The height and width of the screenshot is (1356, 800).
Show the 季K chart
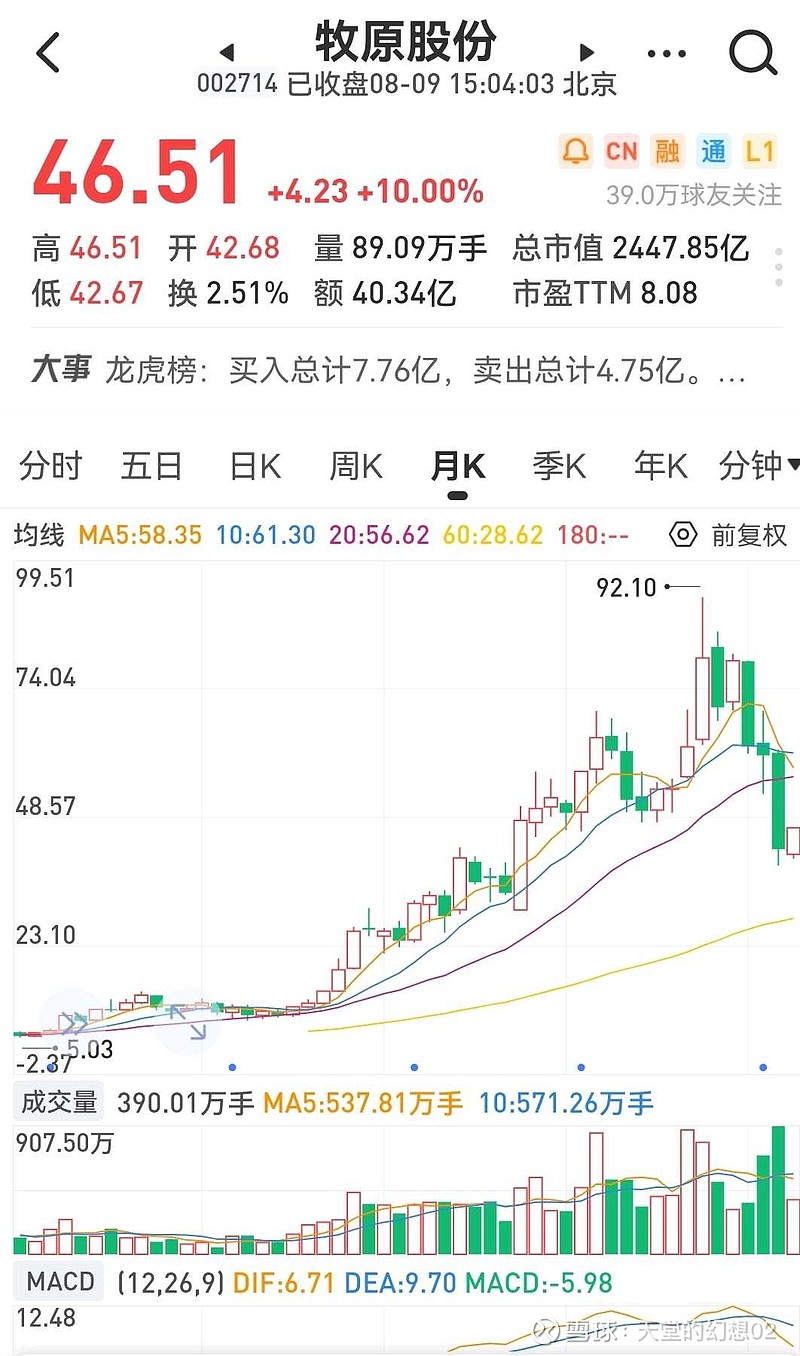coord(559,466)
